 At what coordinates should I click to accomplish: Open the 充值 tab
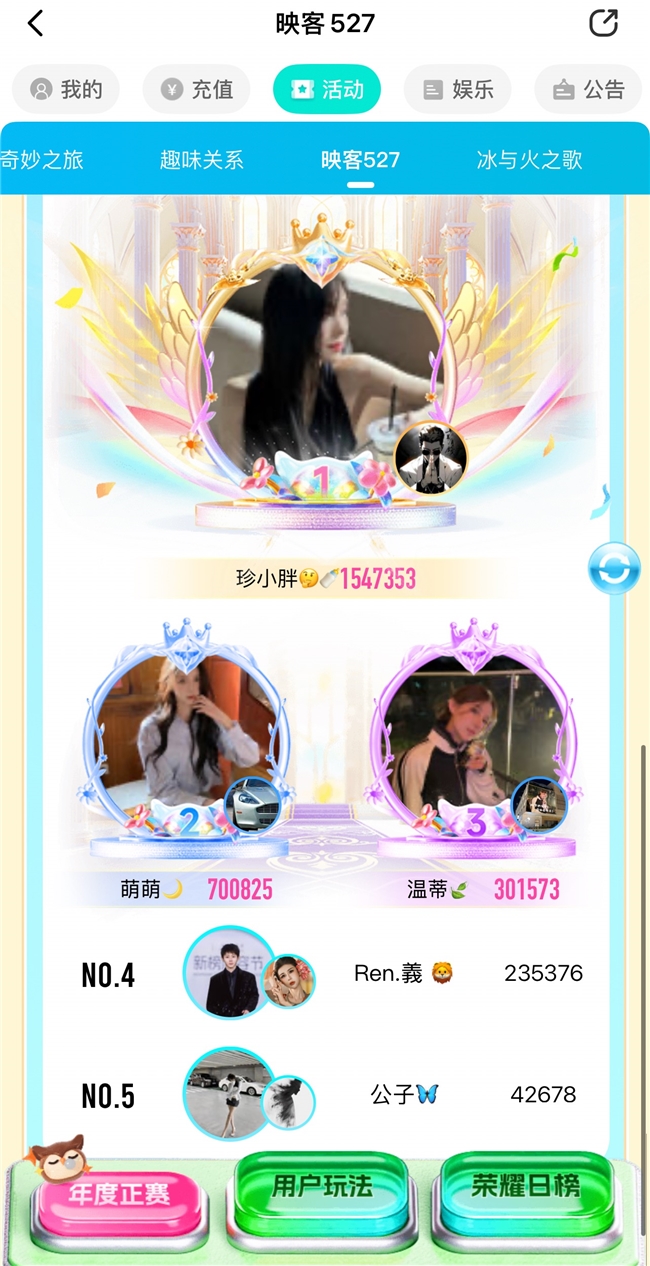pos(197,90)
